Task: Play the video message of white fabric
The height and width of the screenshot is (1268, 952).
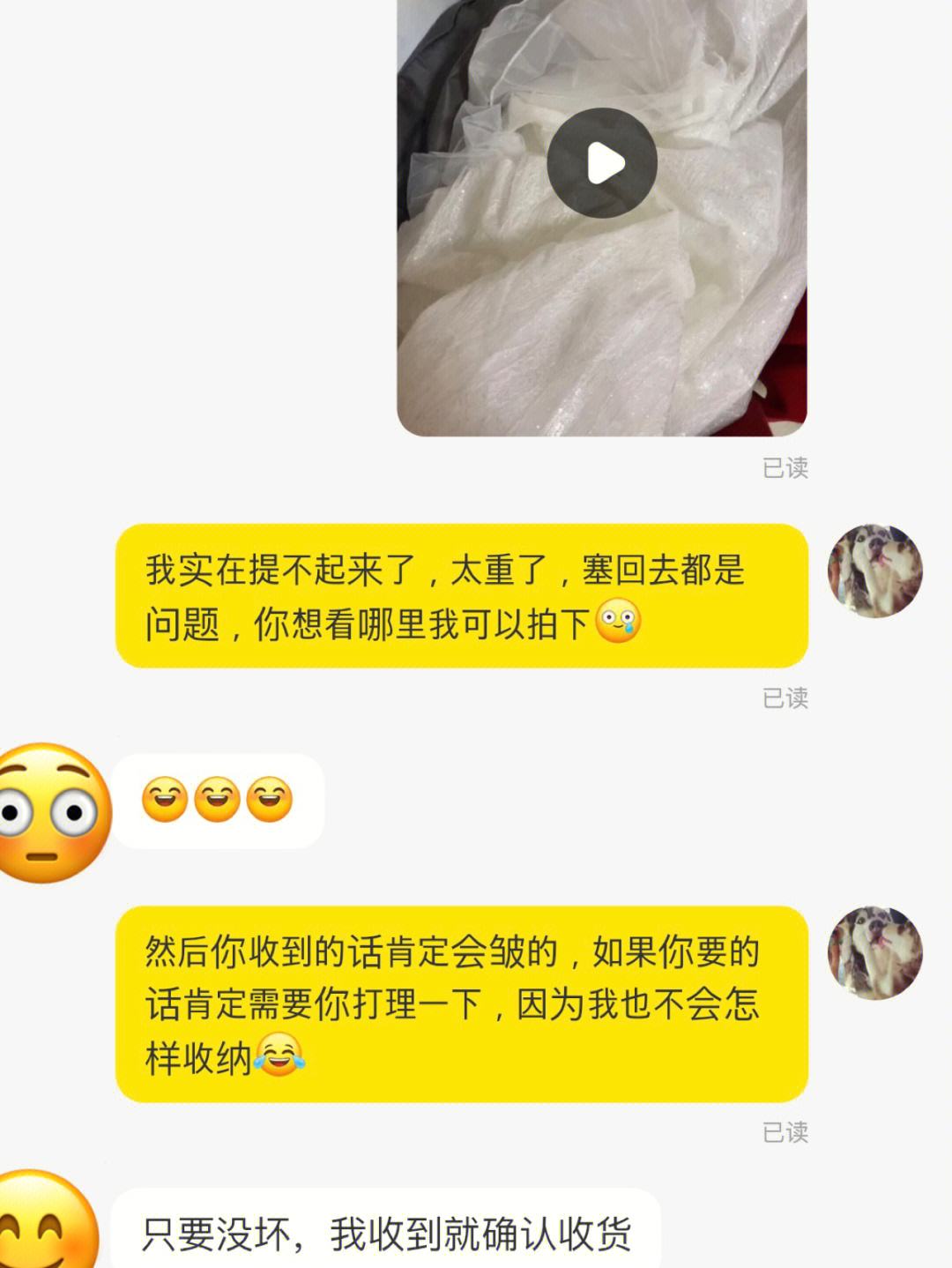Action: click(602, 163)
